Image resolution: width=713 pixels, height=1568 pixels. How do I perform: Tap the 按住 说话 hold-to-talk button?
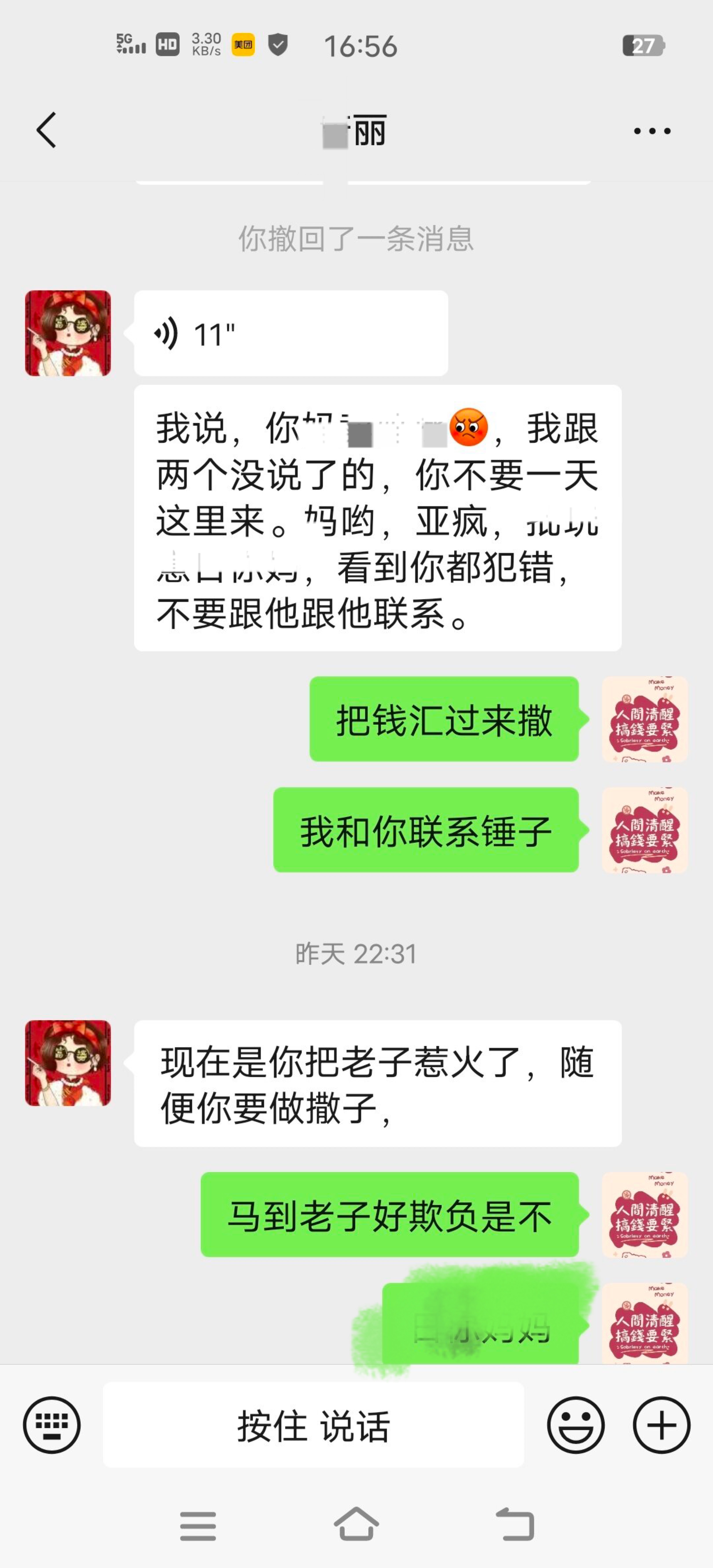point(313,1425)
